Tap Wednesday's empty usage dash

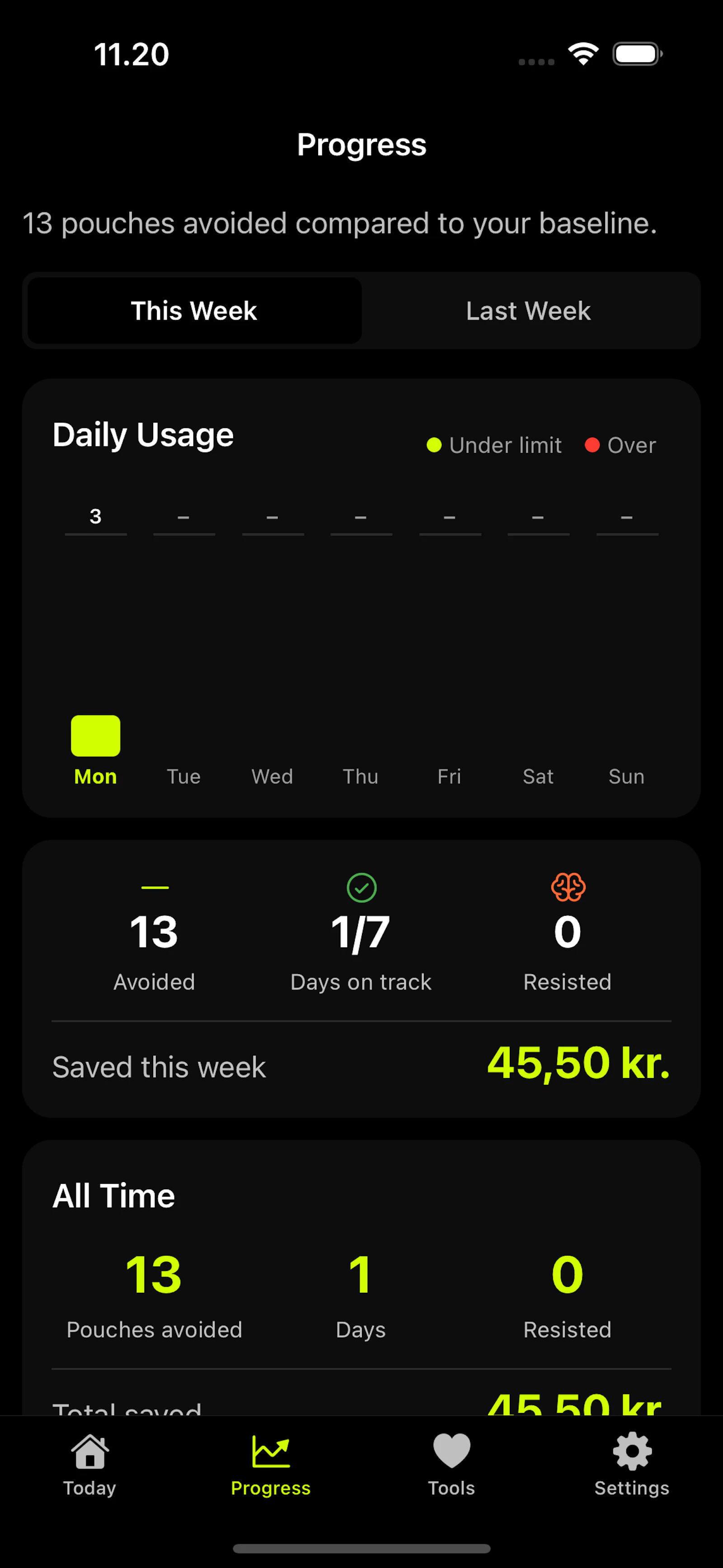coord(272,517)
